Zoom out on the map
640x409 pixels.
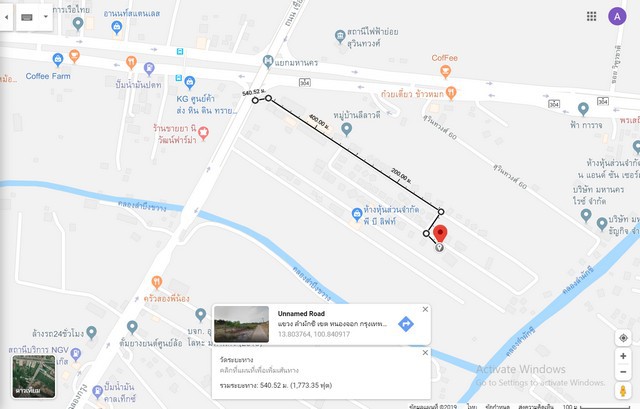pos(623,371)
